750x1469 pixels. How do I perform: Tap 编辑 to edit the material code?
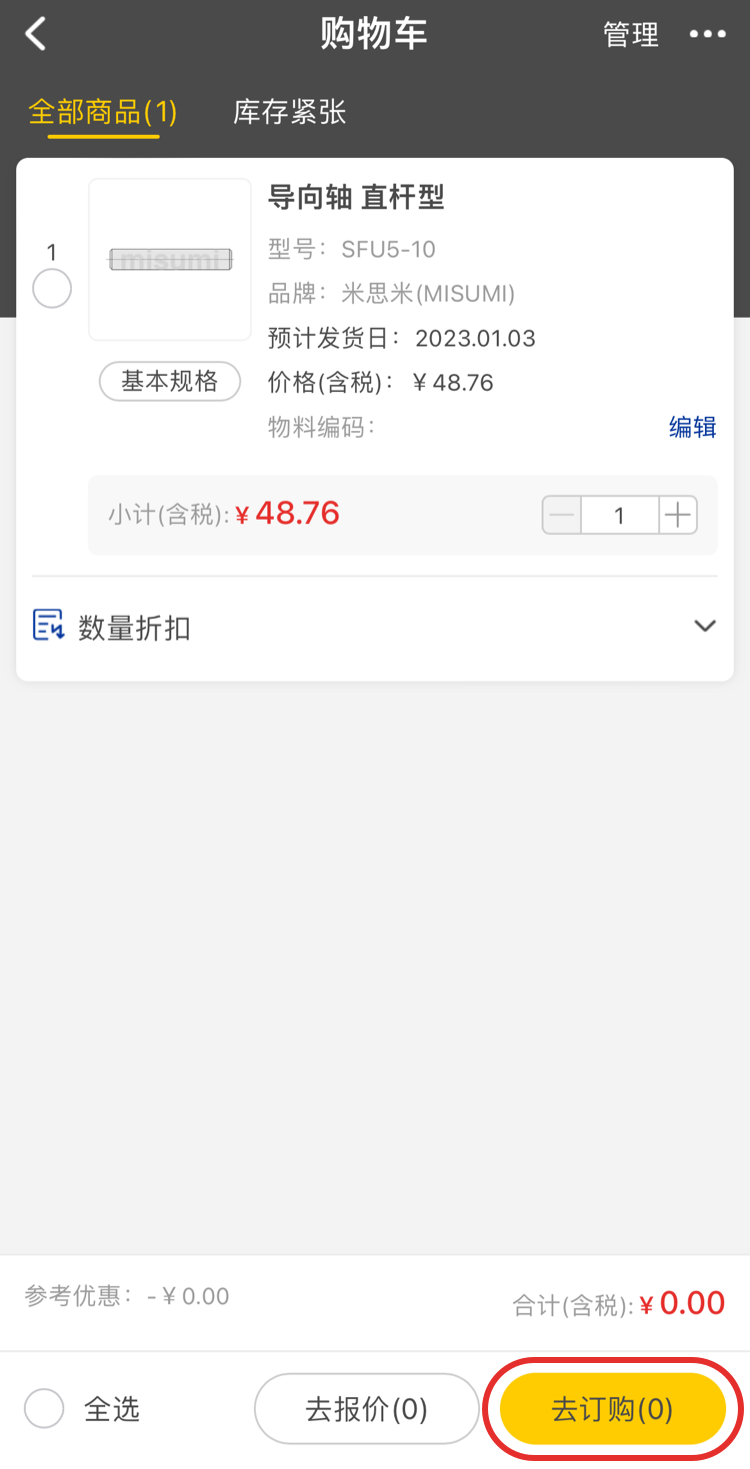coord(692,428)
